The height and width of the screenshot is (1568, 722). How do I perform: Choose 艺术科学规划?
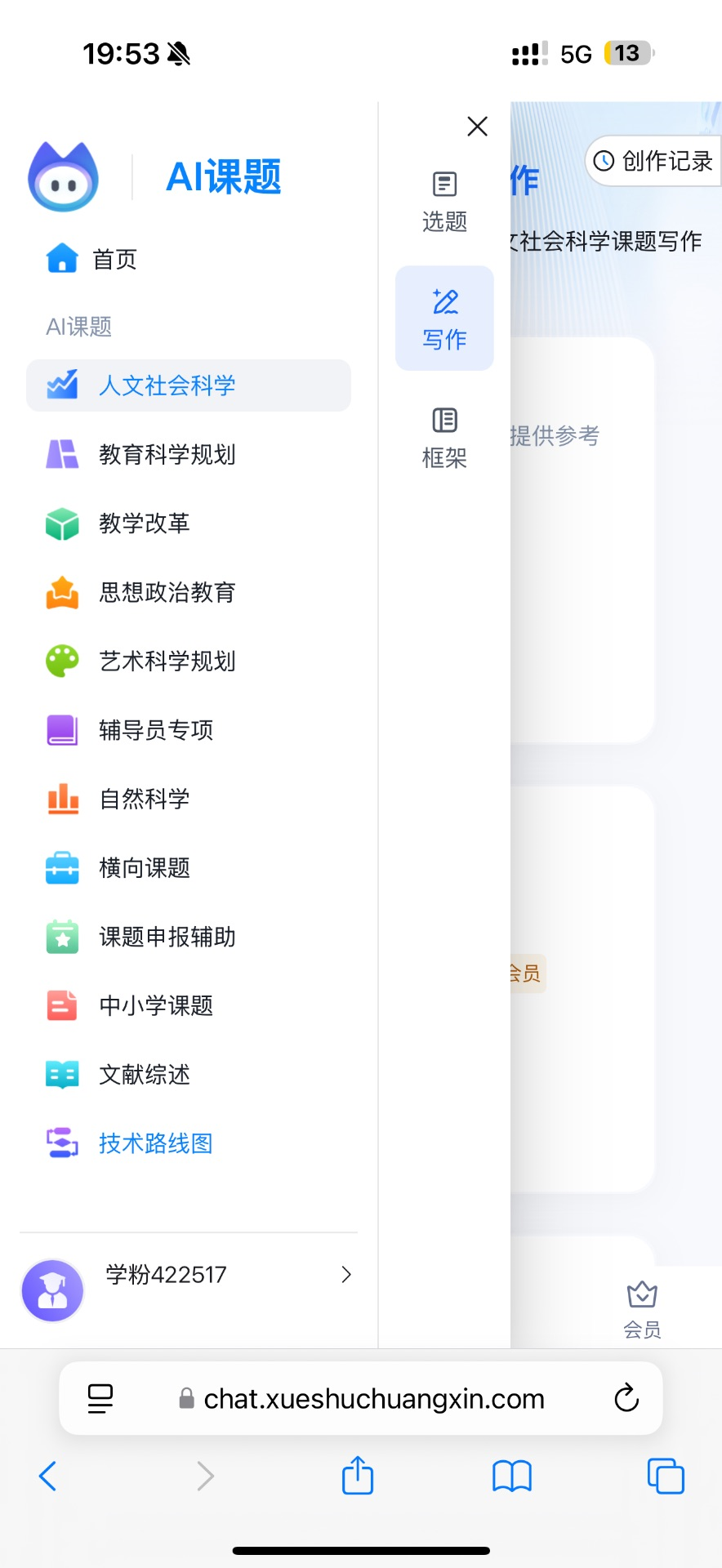pos(189,661)
